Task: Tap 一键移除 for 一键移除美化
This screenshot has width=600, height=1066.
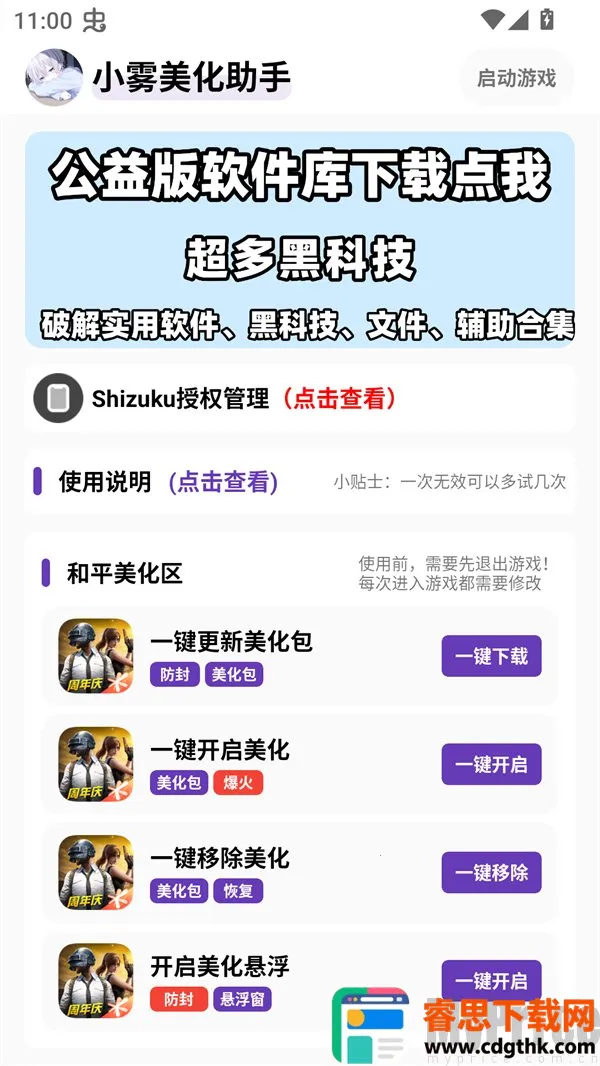Action: point(491,872)
